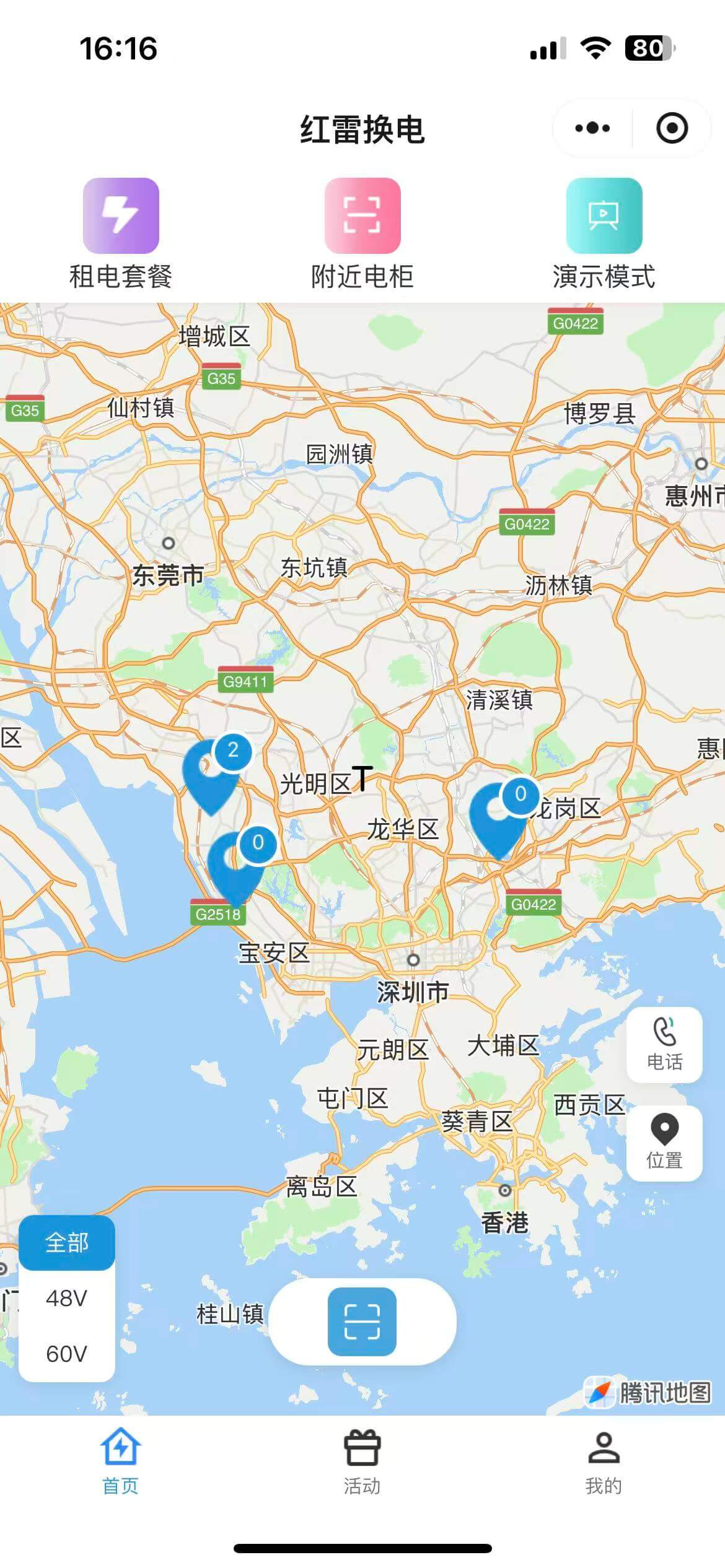Call support via the 电话 button
Image resolution: width=725 pixels, height=1568 pixels.
664,1045
